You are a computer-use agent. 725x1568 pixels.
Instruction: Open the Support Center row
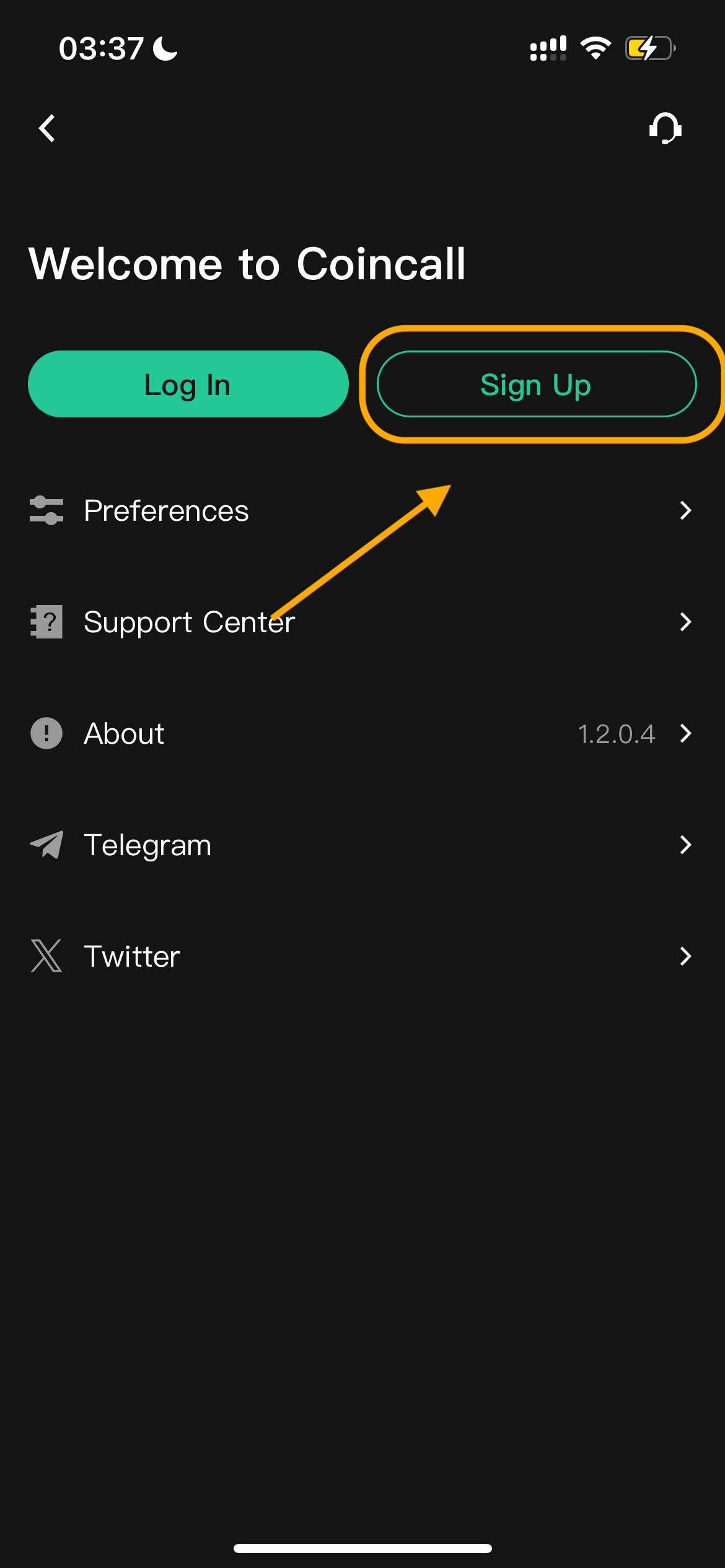362,622
